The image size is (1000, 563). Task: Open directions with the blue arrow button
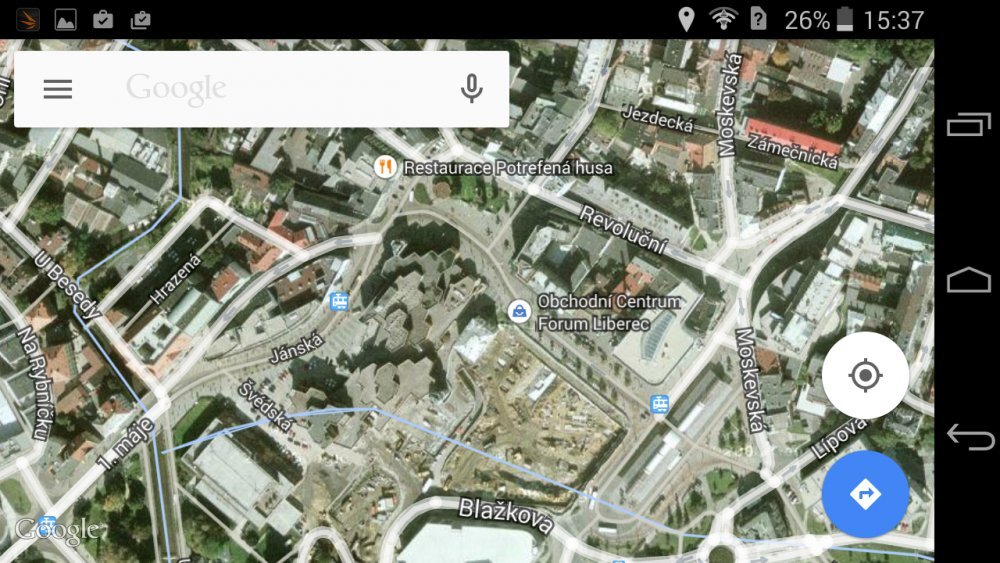865,494
